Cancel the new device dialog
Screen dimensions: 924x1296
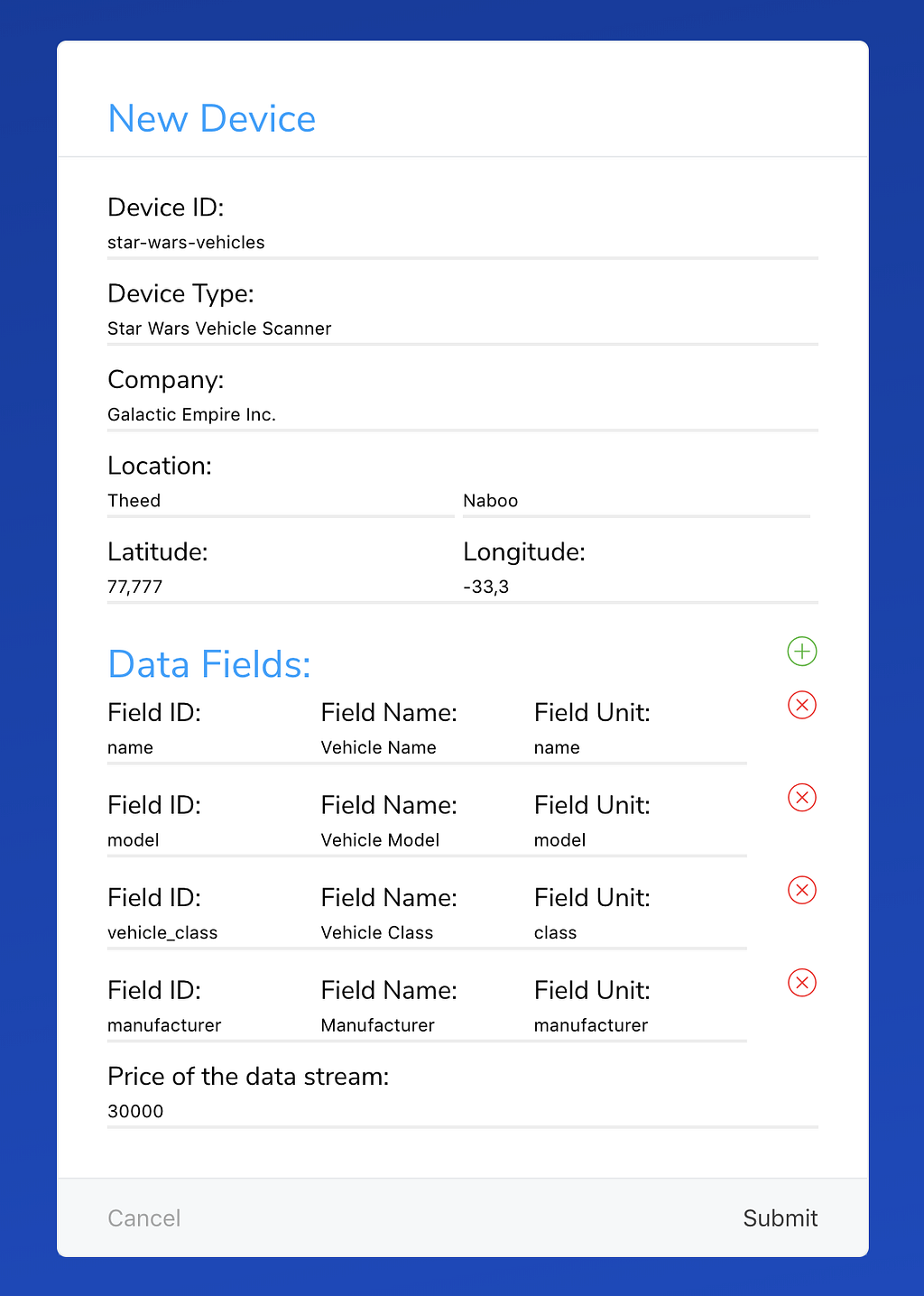[144, 1218]
